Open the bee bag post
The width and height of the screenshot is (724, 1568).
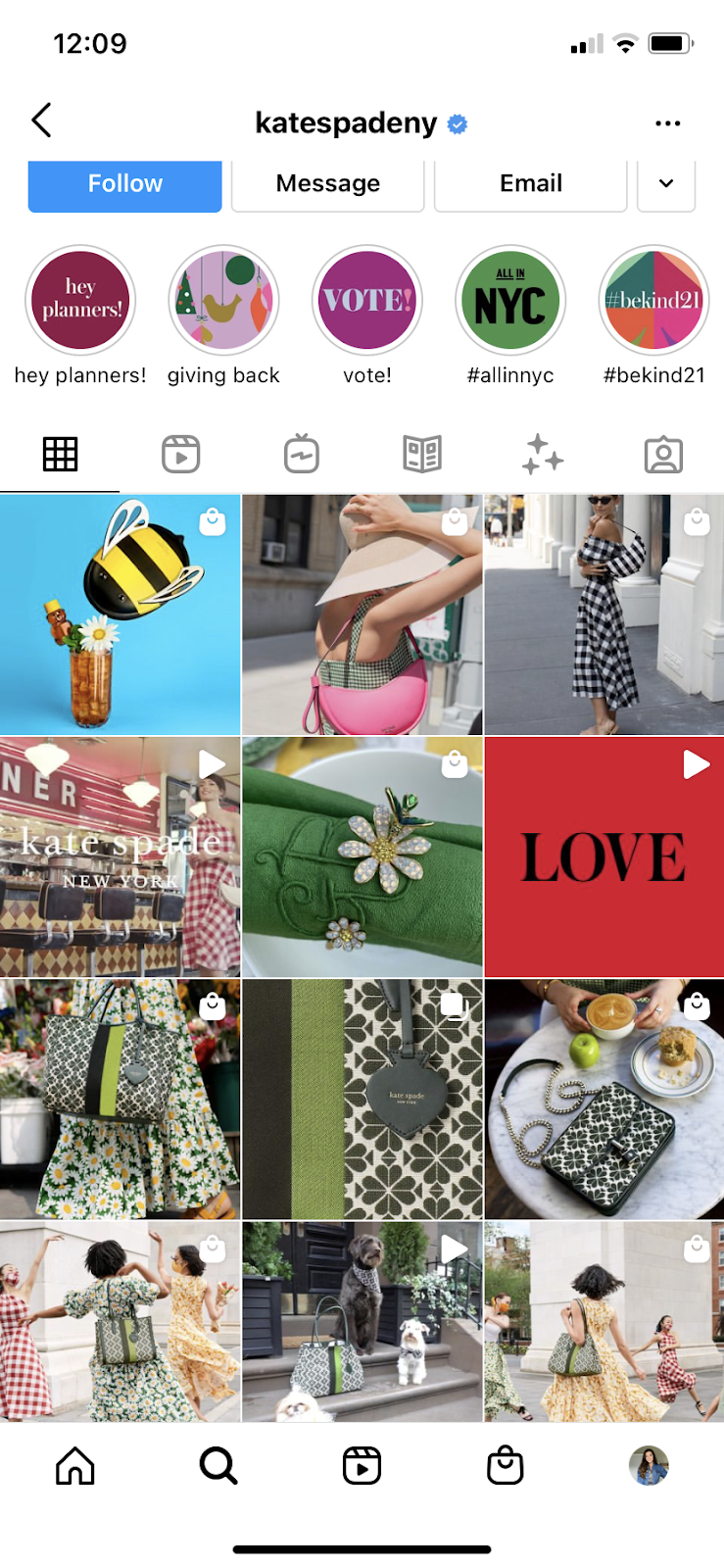click(x=120, y=614)
